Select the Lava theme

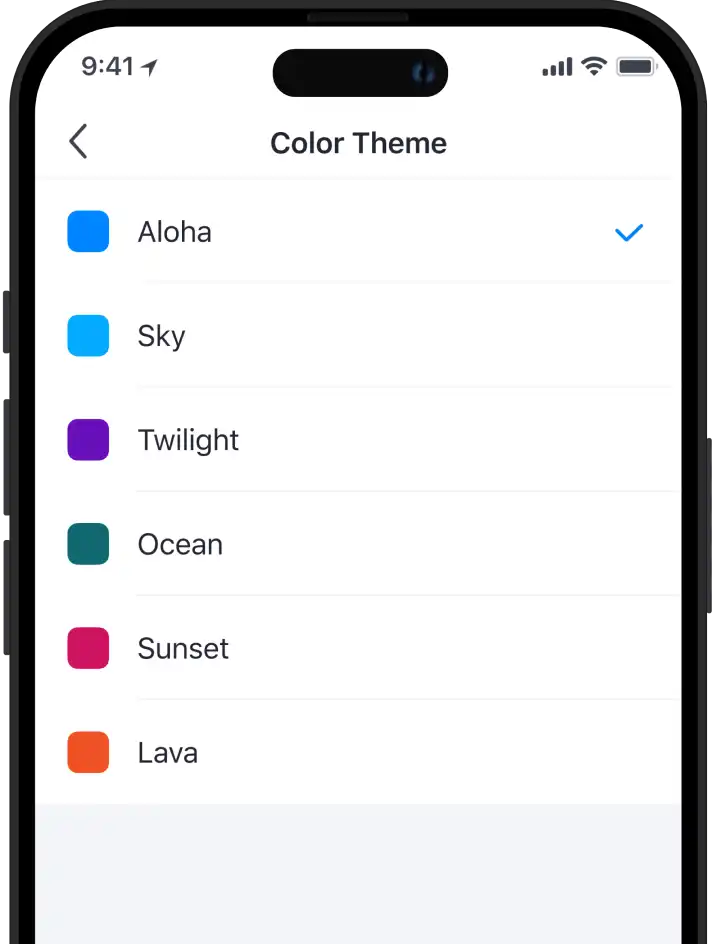click(x=168, y=752)
